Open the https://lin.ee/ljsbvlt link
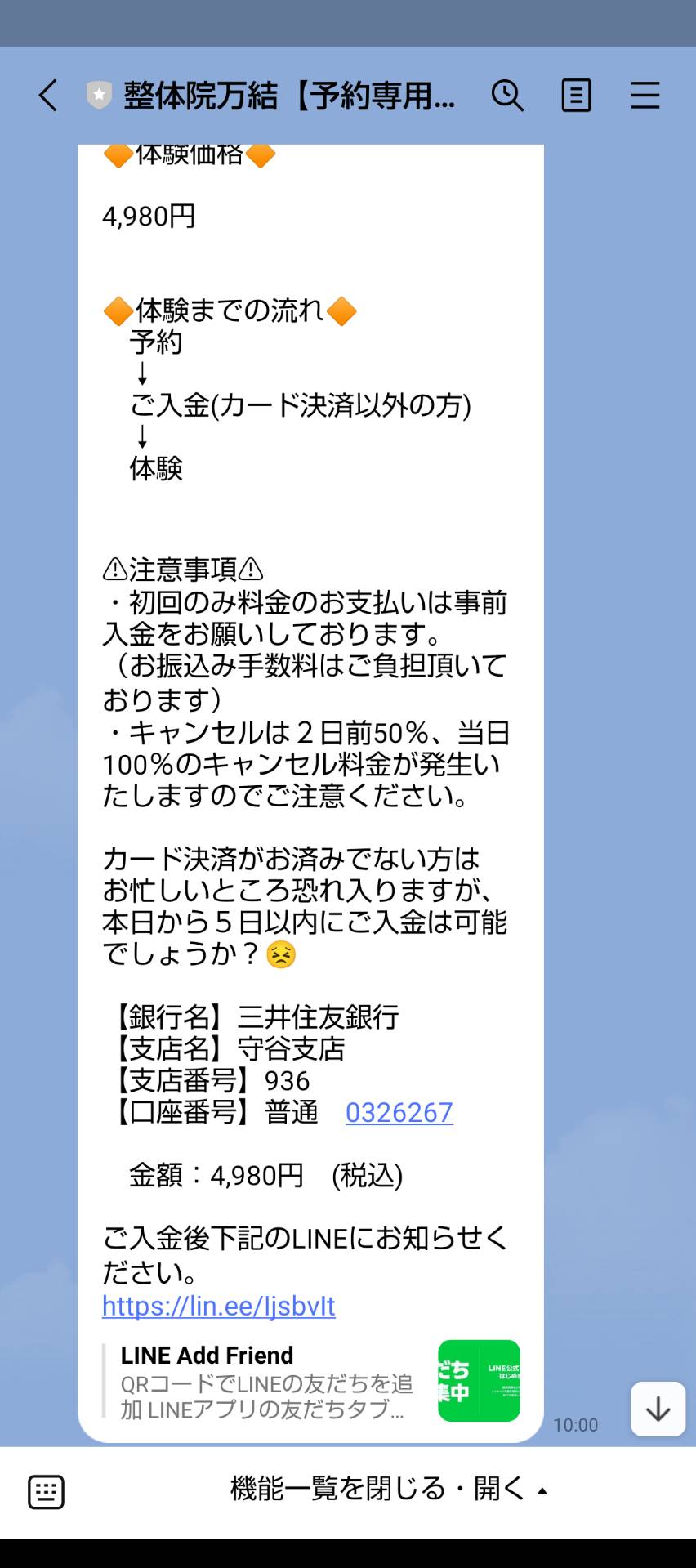The image size is (696, 1568). click(x=218, y=1306)
